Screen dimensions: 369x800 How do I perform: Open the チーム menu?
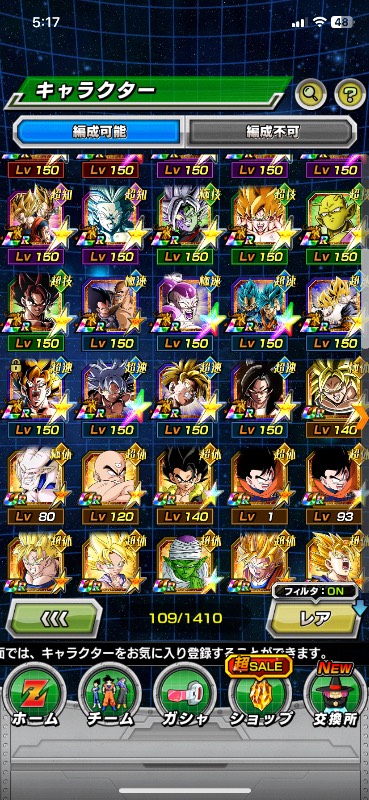tap(110, 696)
